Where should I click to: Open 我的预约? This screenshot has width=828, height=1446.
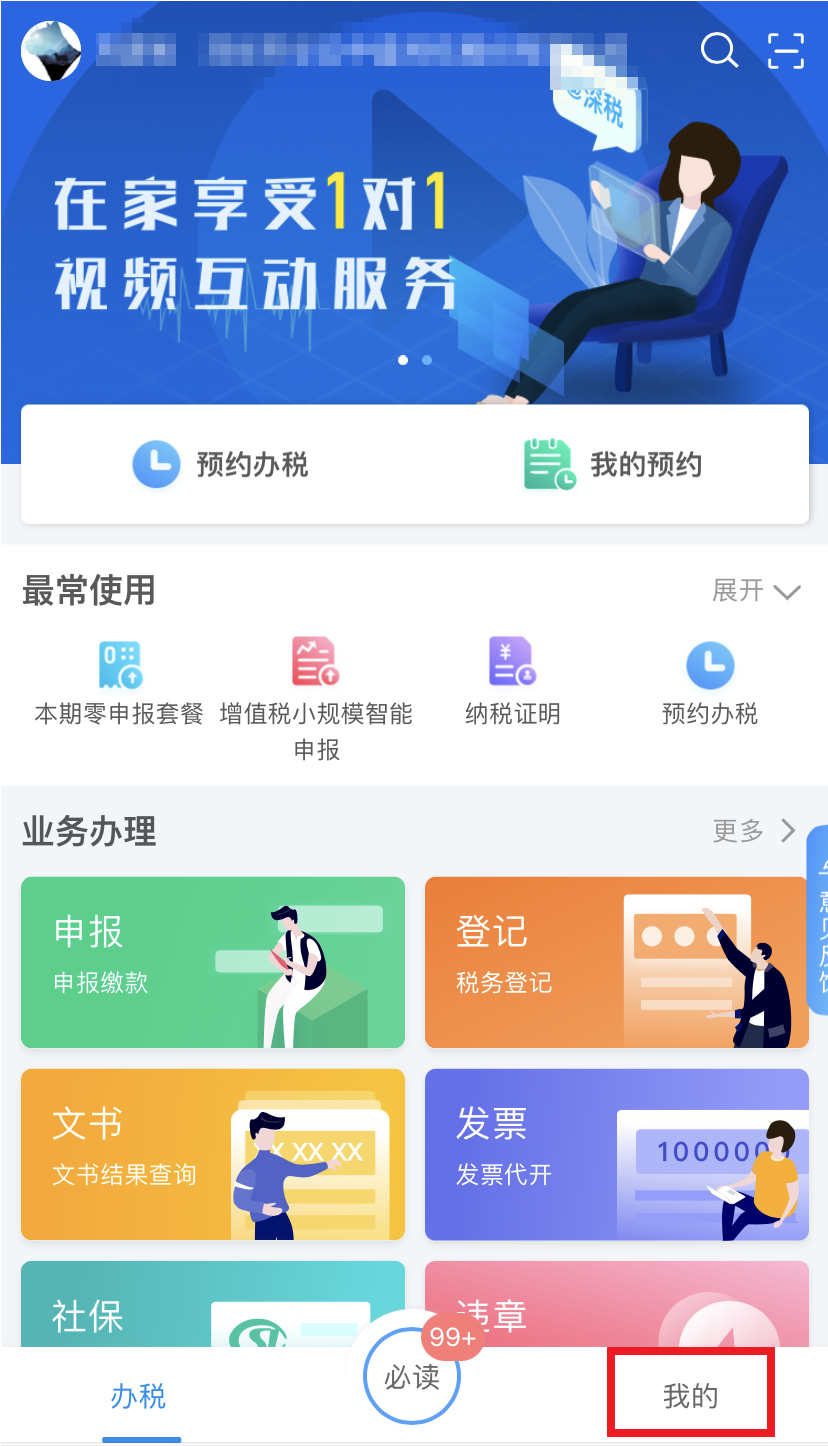tap(613, 465)
